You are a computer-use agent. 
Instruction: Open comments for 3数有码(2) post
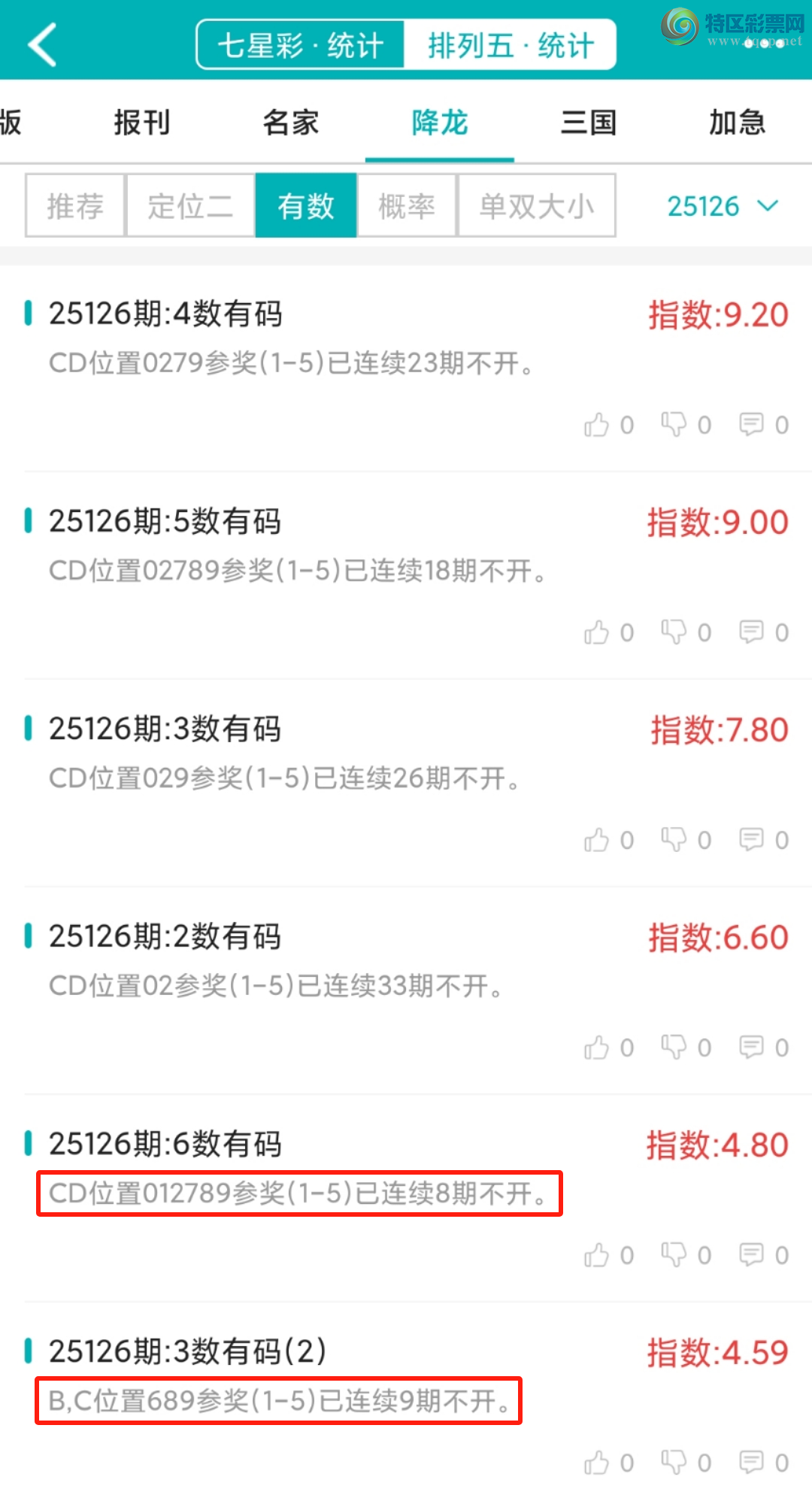pyautogui.click(x=751, y=1462)
